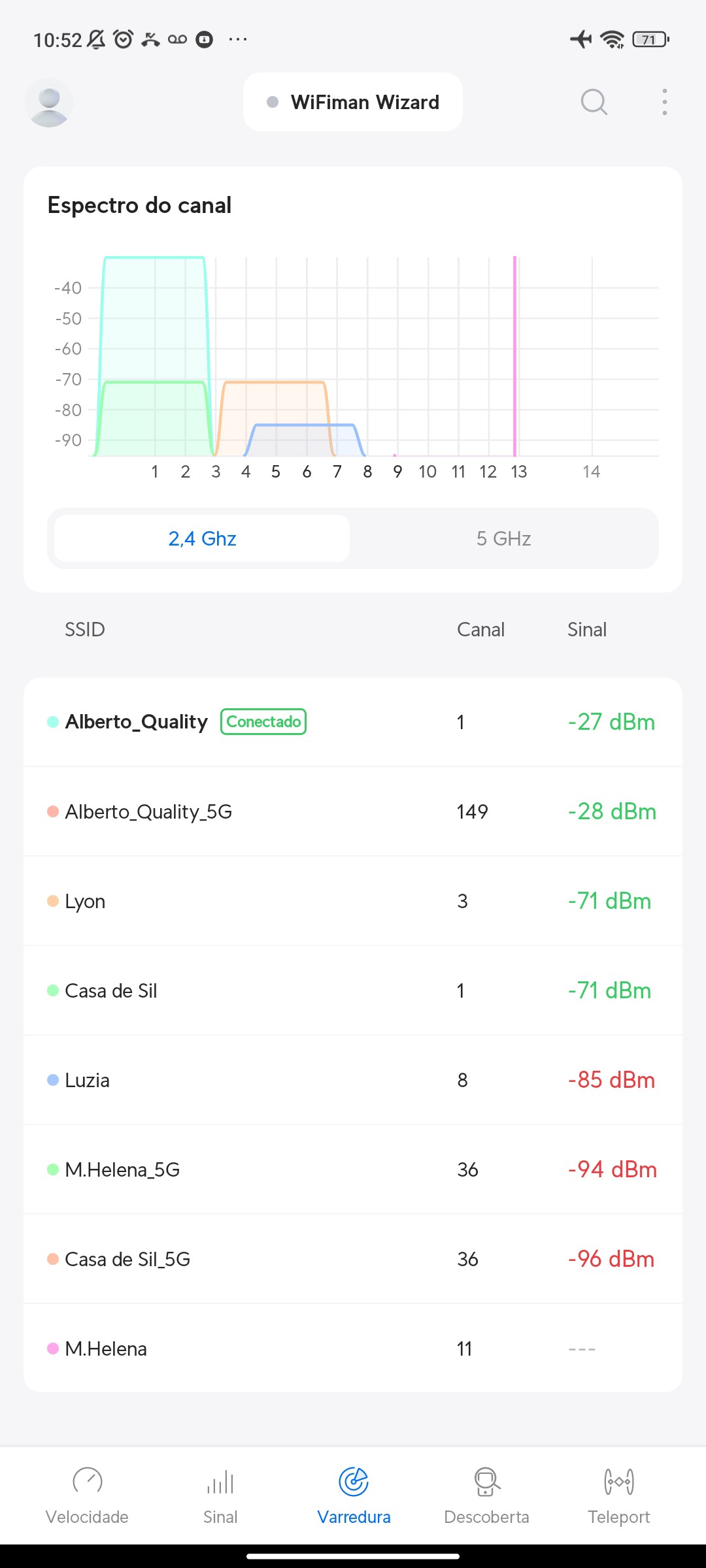Image resolution: width=706 pixels, height=1568 pixels.
Task: Open the search icon
Action: pos(594,103)
